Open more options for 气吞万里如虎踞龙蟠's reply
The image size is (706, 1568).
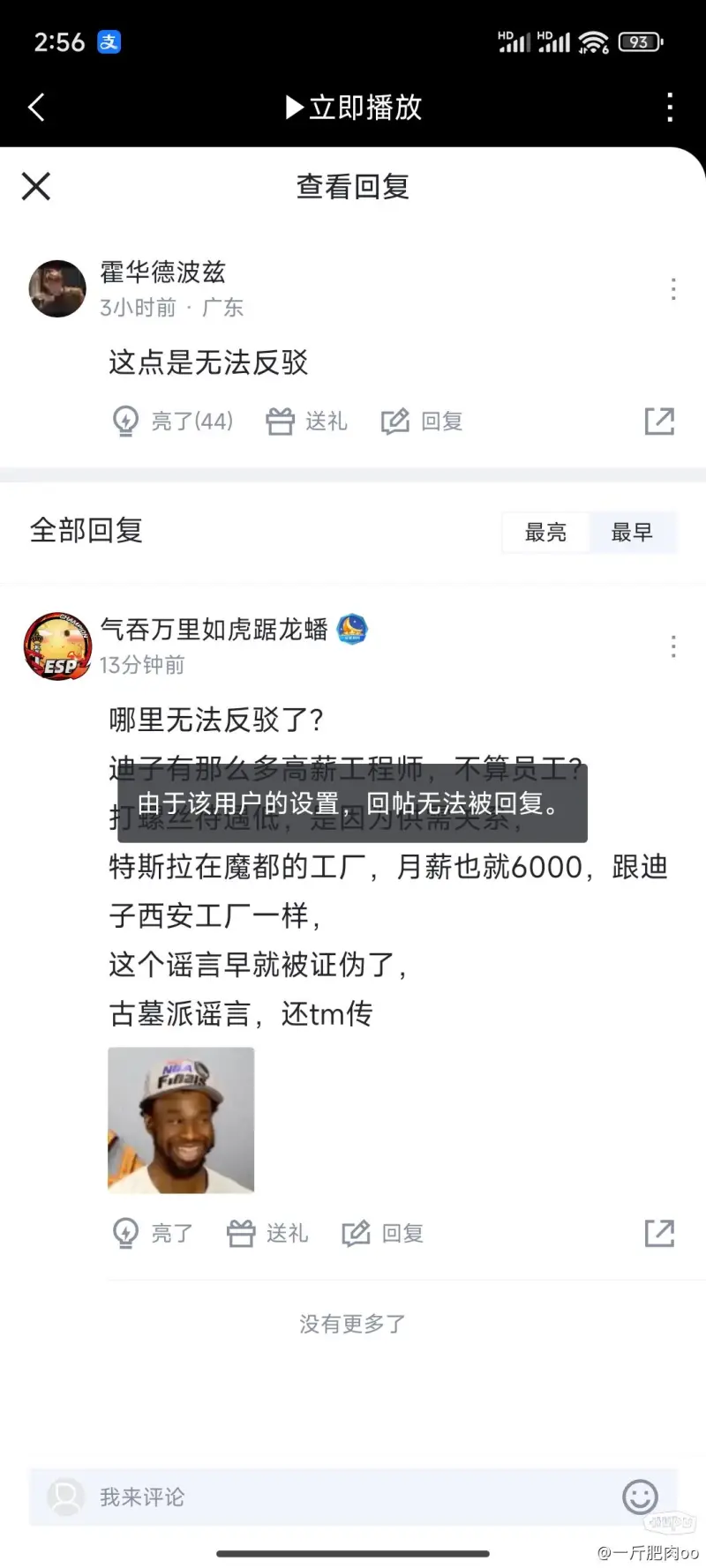coord(673,646)
